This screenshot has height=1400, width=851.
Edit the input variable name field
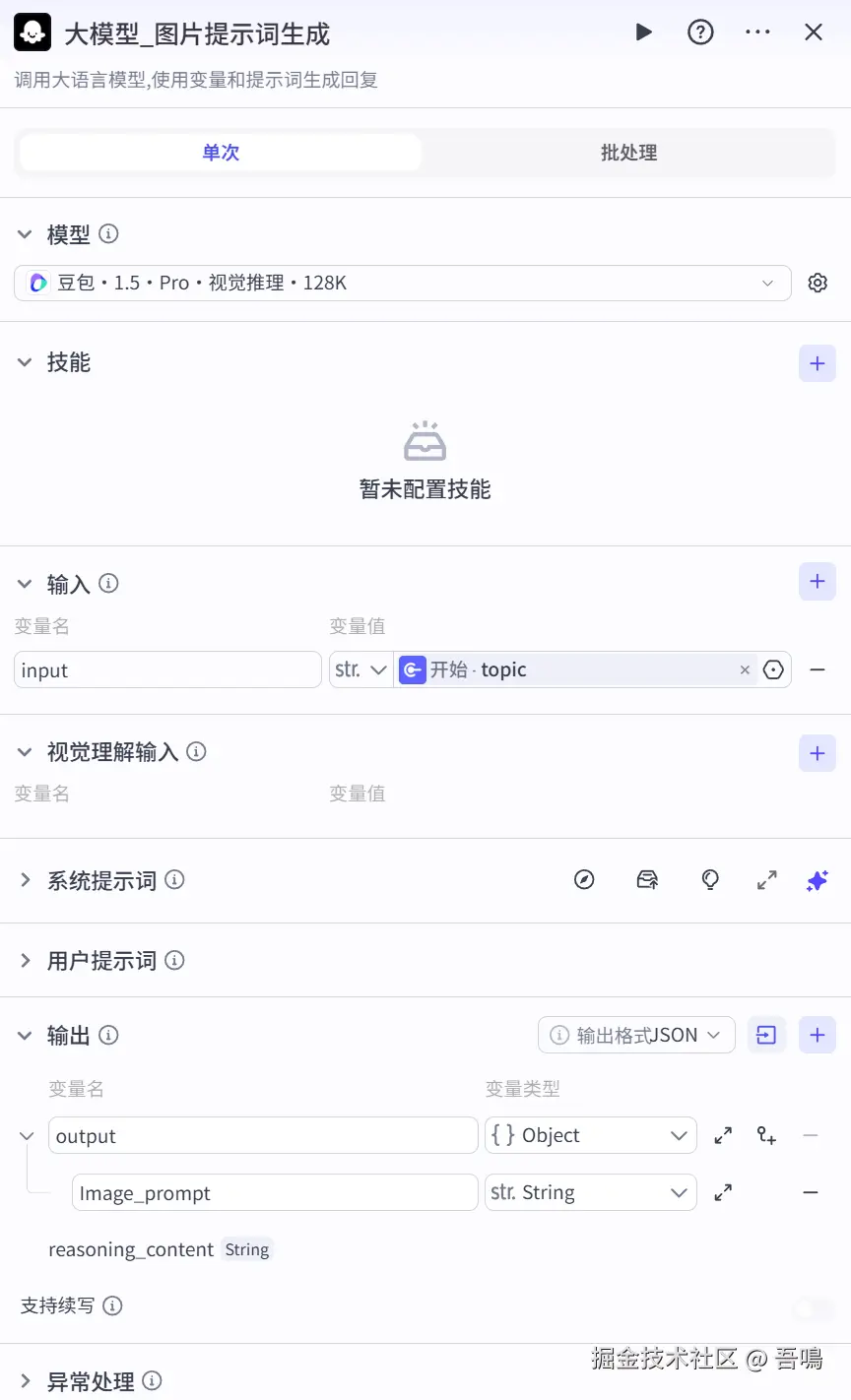click(167, 670)
